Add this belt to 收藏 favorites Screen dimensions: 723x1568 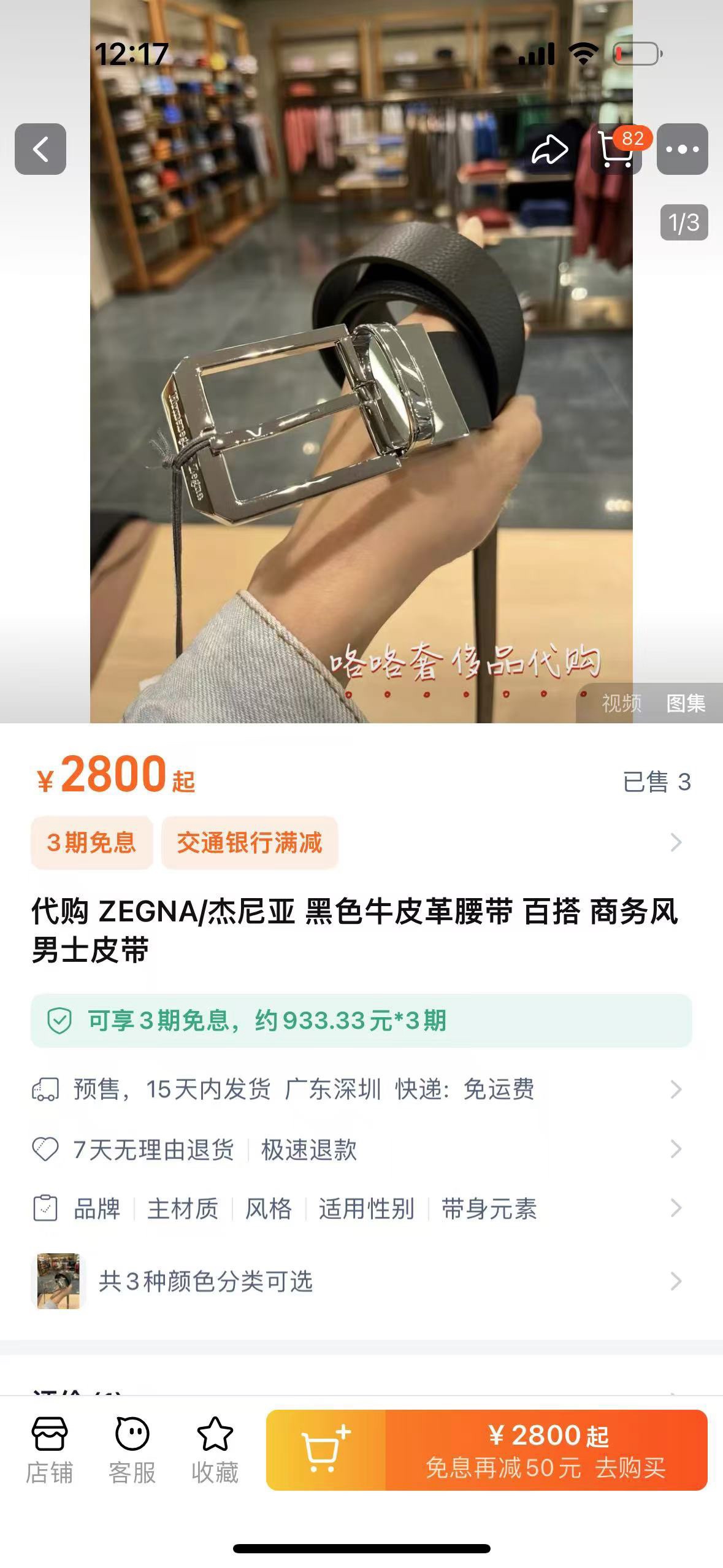point(215,1450)
